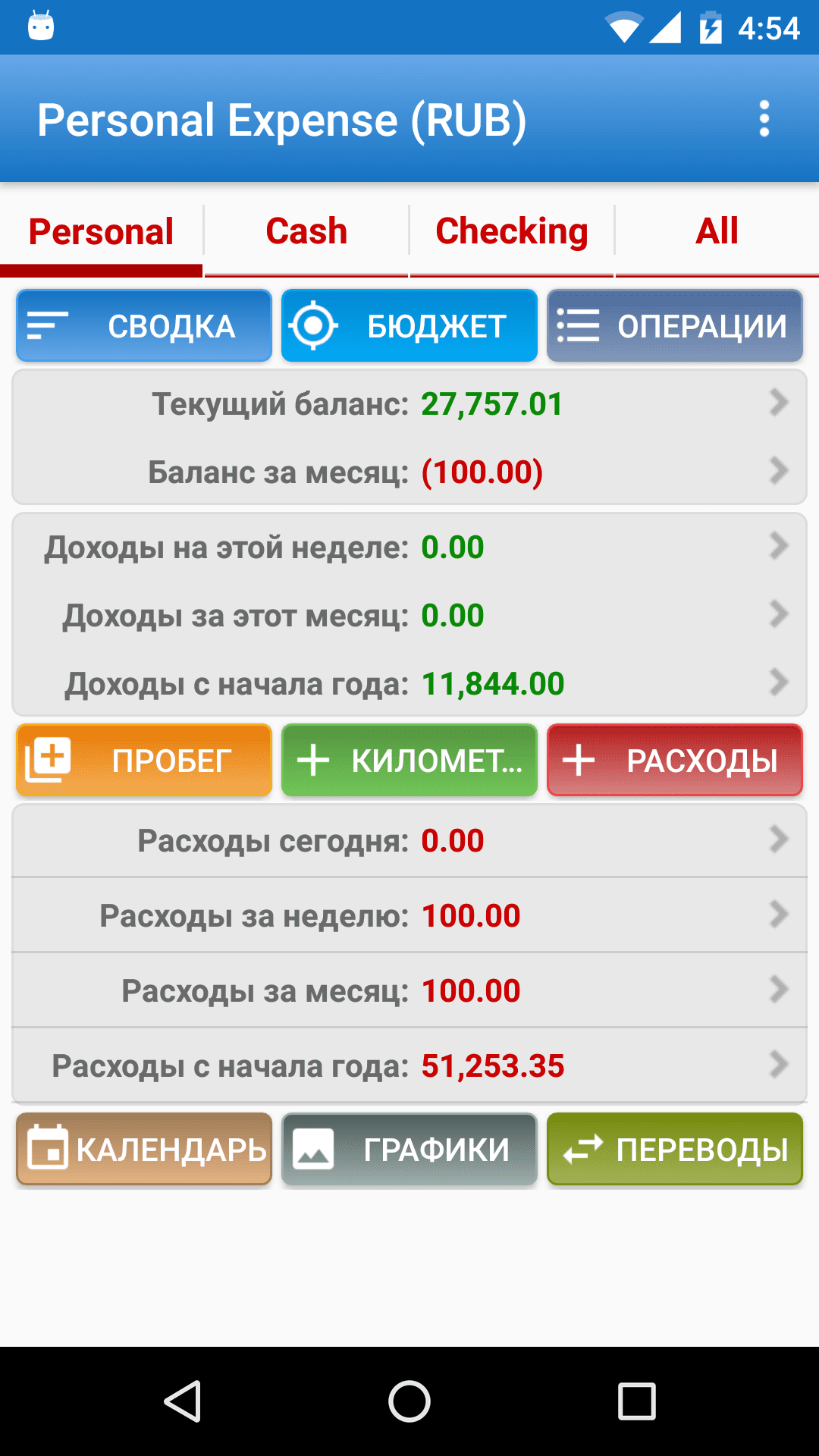Open the overflow menu
The image size is (819, 1456).
(764, 119)
